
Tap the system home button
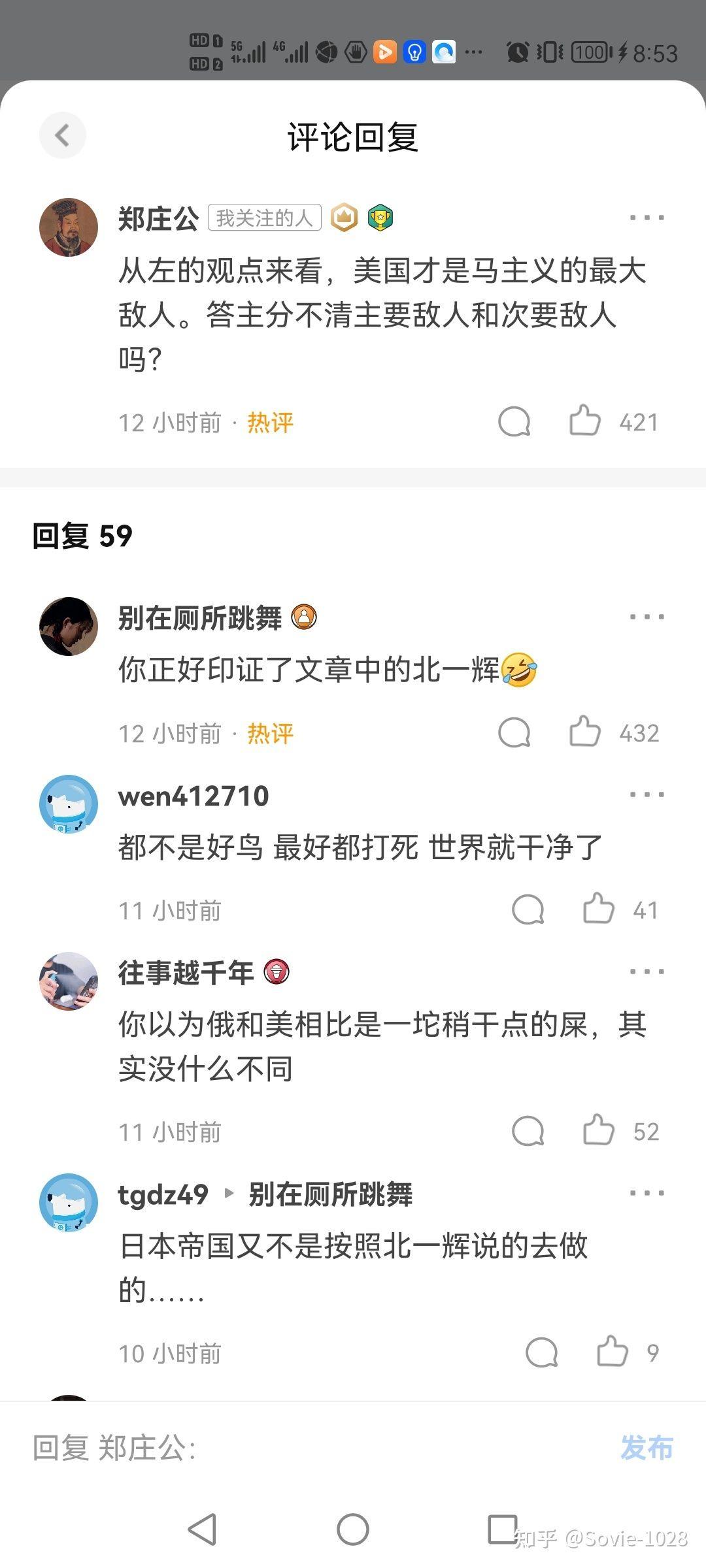pyautogui.click(x=353, y=1529)
